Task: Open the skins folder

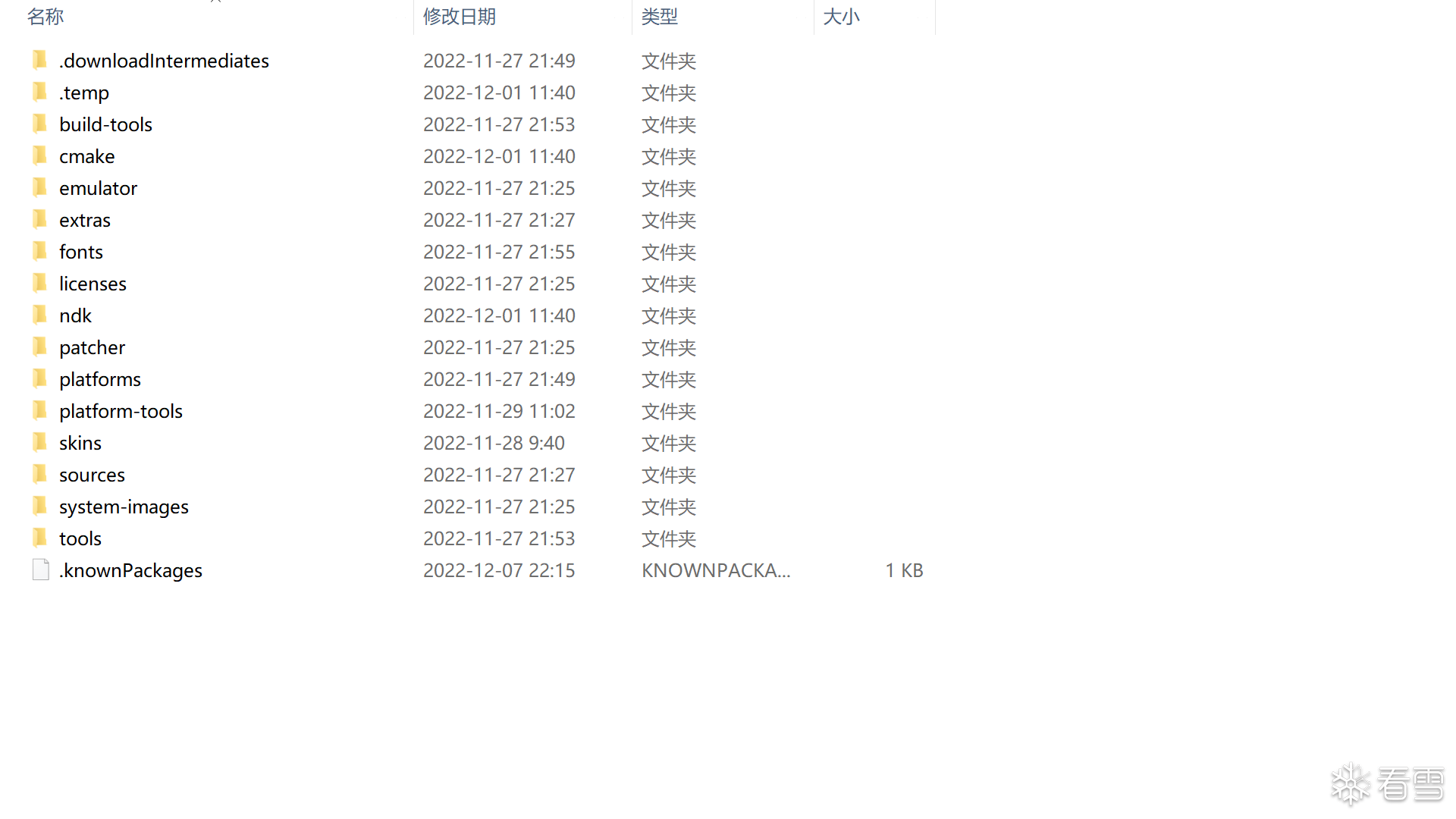Action: click(x=80, y=443)
